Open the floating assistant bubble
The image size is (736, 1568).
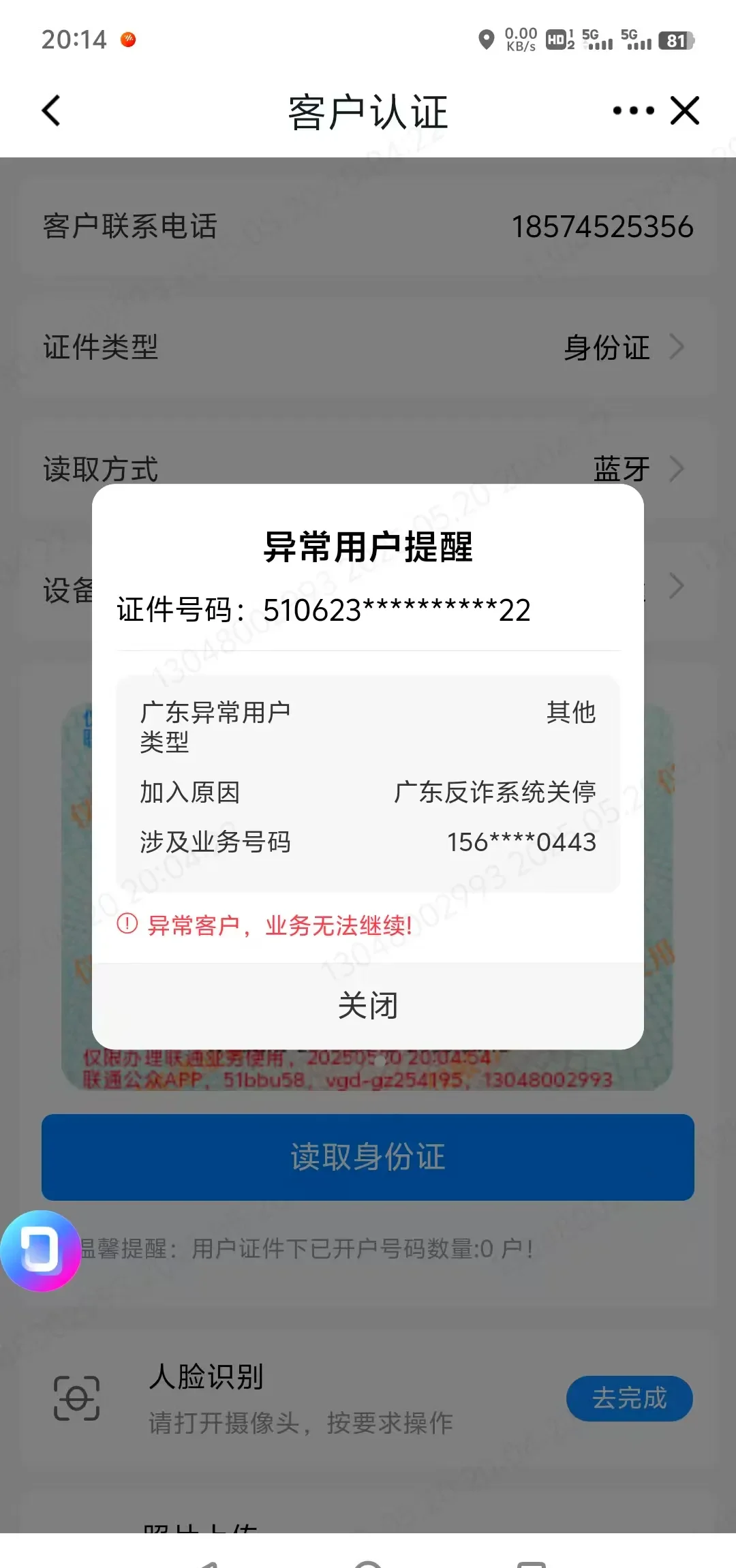point(41,1251)
